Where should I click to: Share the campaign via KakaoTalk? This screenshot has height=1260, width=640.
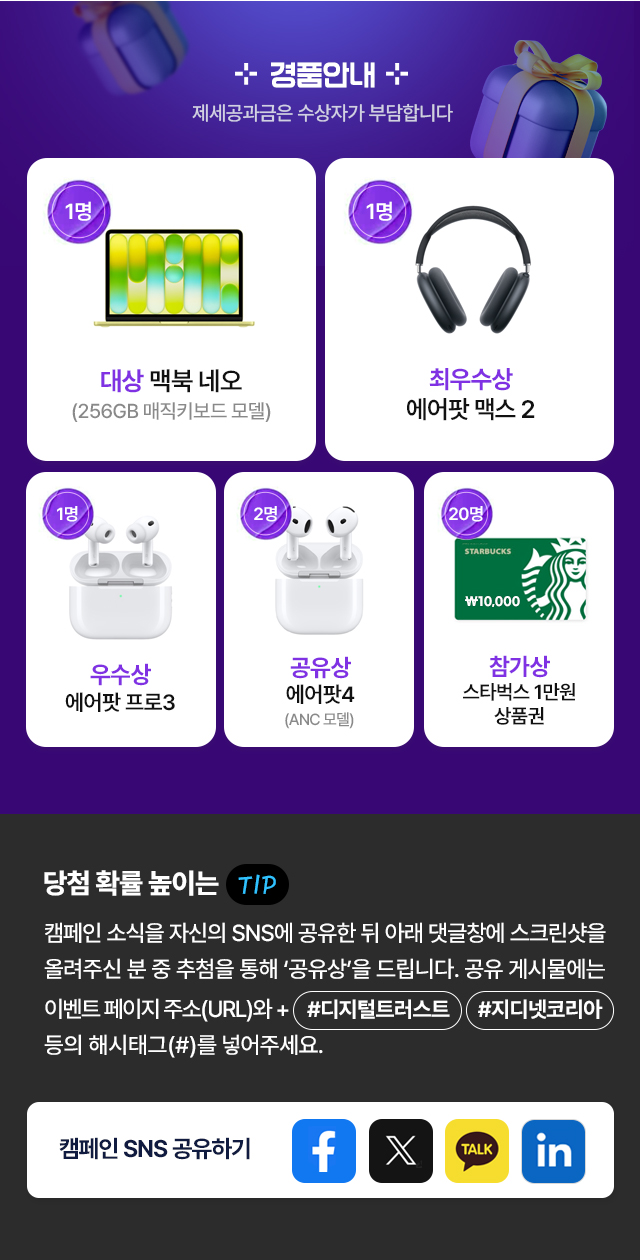tap(477, 1151)
